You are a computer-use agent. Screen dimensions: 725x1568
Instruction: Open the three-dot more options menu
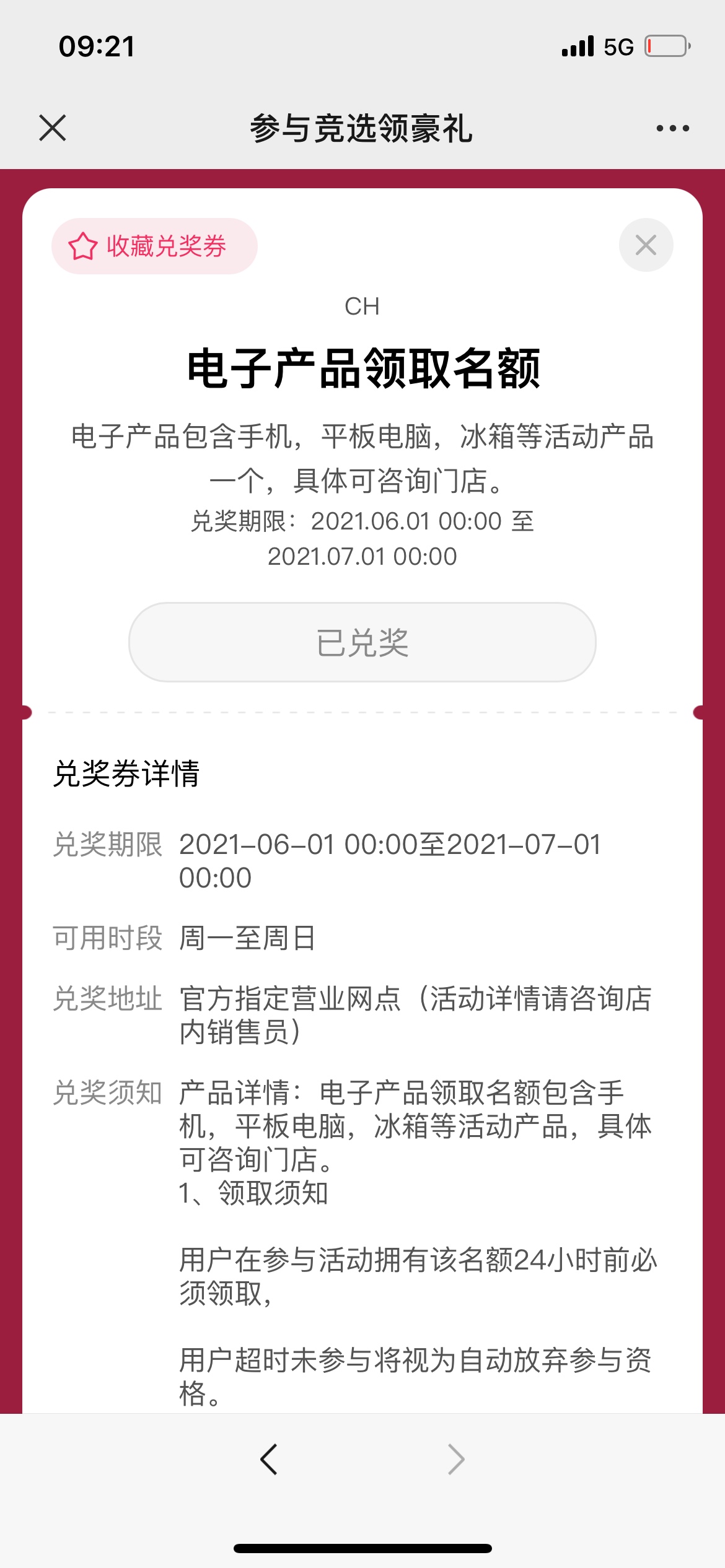(x=672, y=128)
